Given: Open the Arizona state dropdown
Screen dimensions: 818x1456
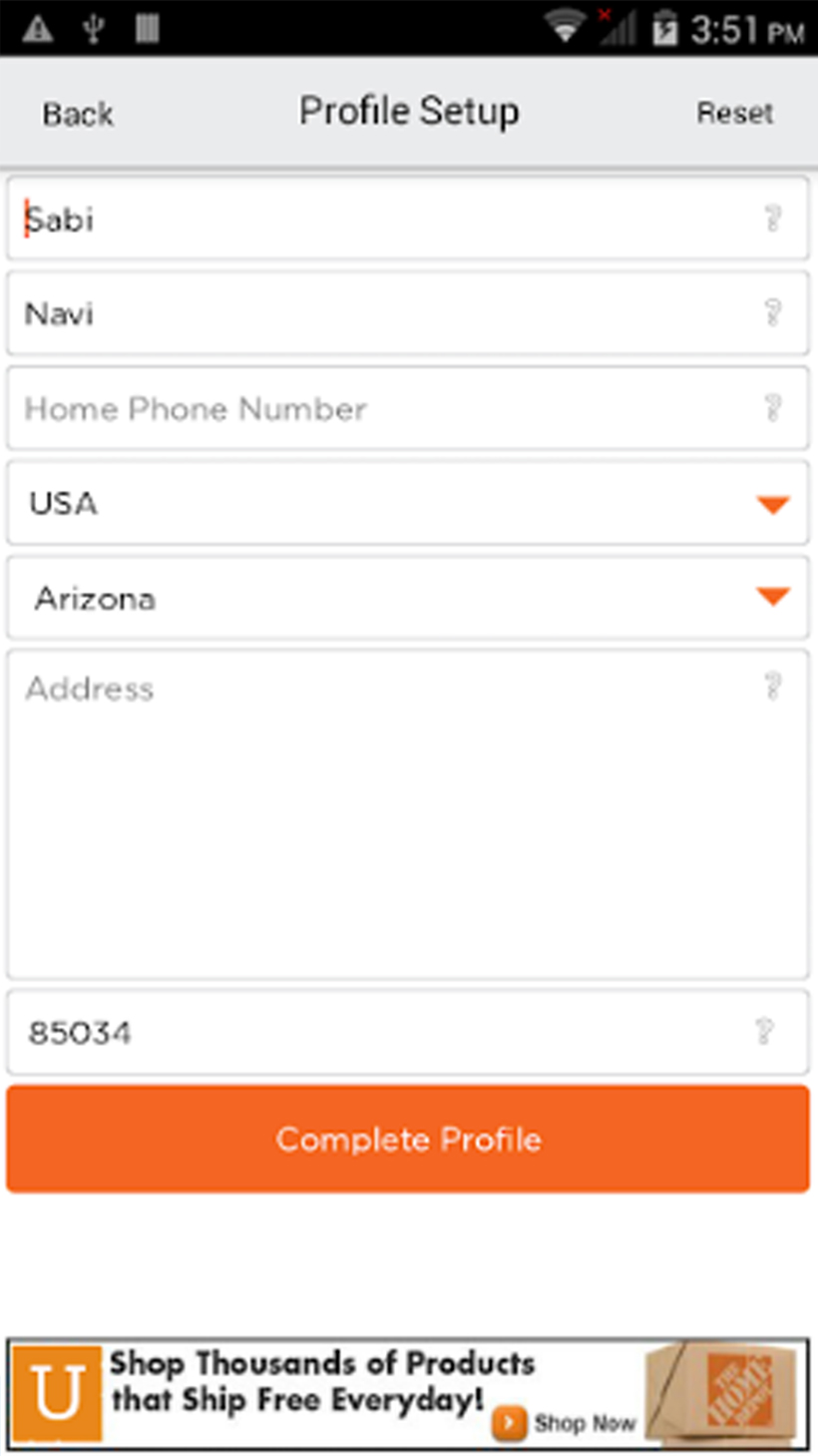Looking at the screenshot, I should 407,598.
